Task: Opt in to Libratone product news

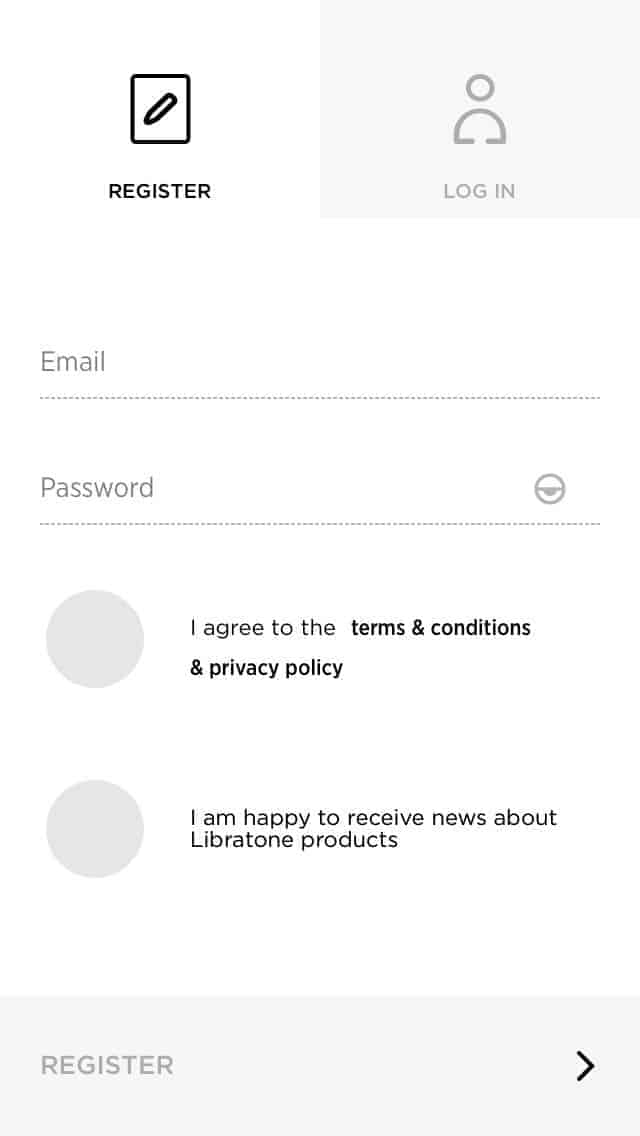Action: (x=95, y=829)
